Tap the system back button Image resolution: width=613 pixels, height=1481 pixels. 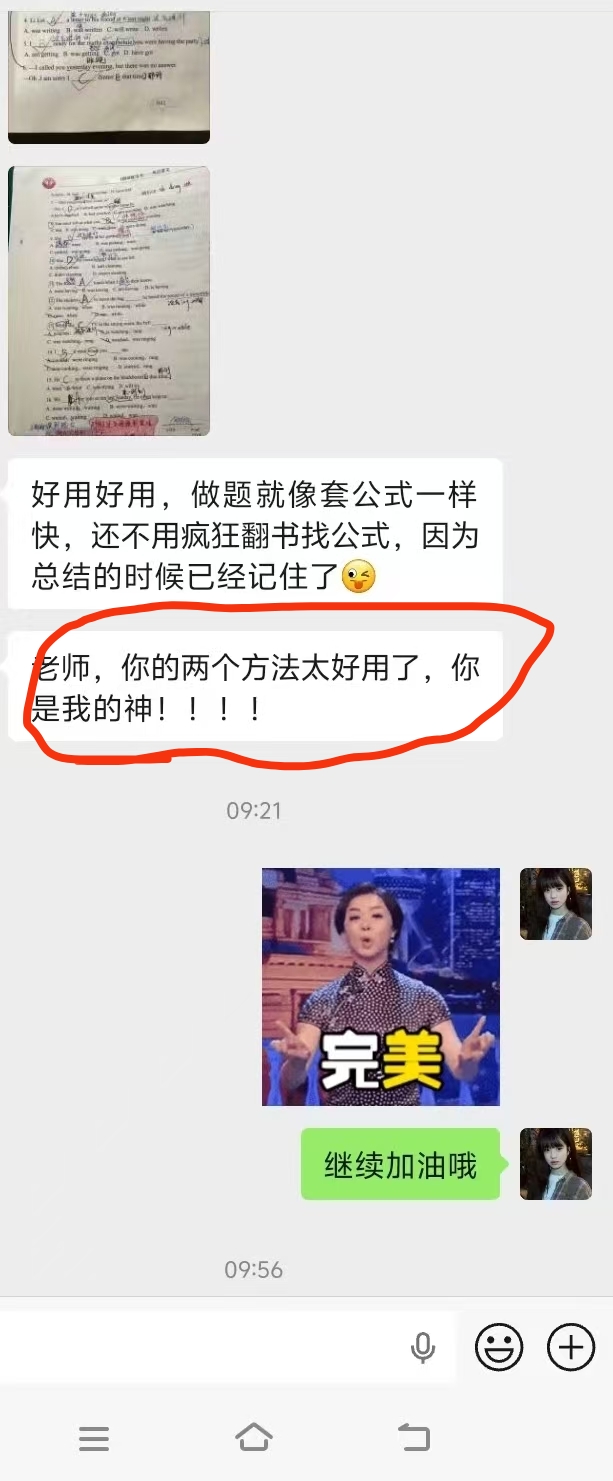tap(414, 1438)
